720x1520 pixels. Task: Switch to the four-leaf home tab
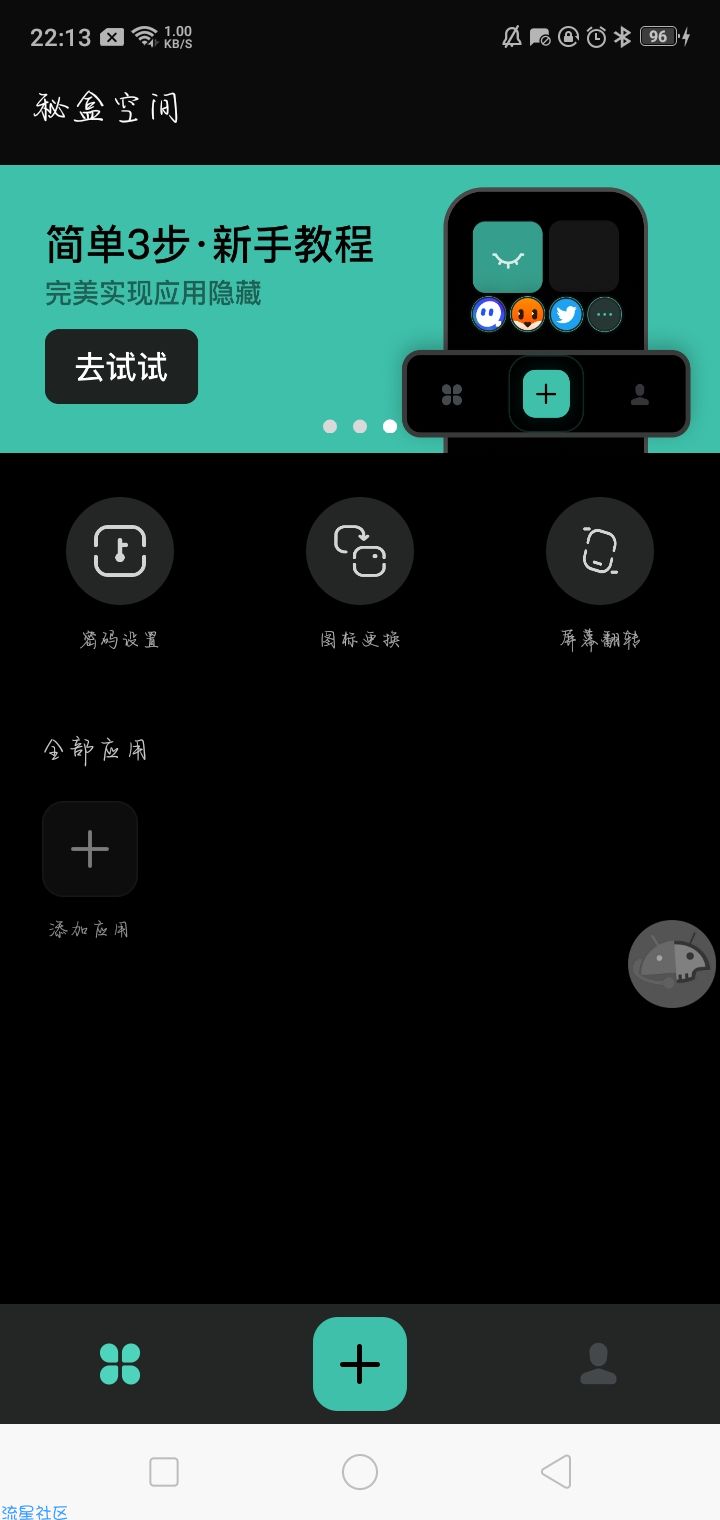pos(120,1364)
